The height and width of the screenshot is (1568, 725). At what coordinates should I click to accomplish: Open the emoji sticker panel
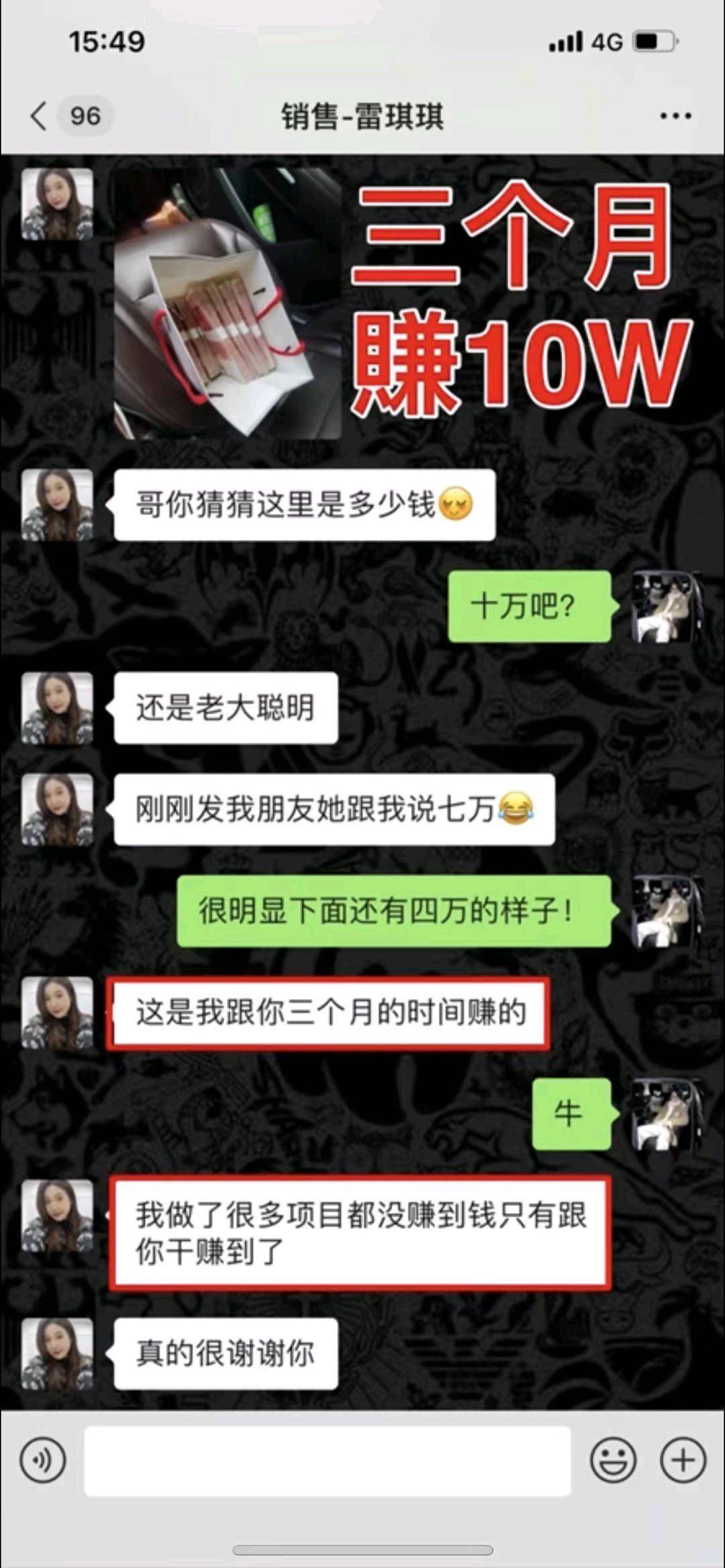coord(613,1460)
